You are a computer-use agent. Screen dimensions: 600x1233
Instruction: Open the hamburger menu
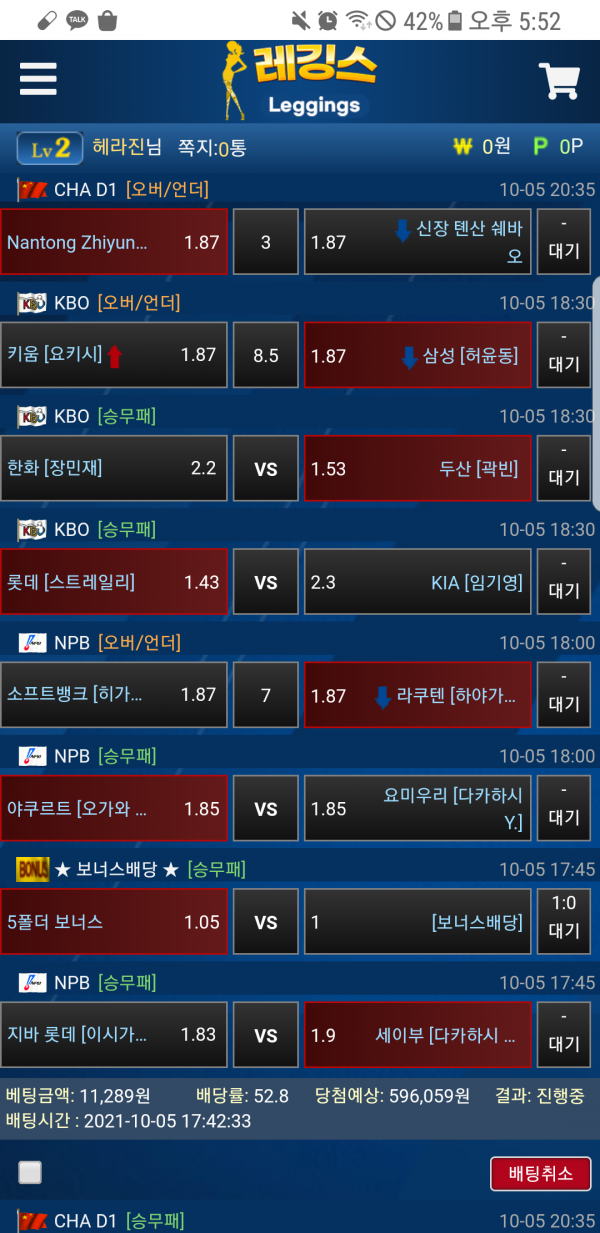coord(38,78)
